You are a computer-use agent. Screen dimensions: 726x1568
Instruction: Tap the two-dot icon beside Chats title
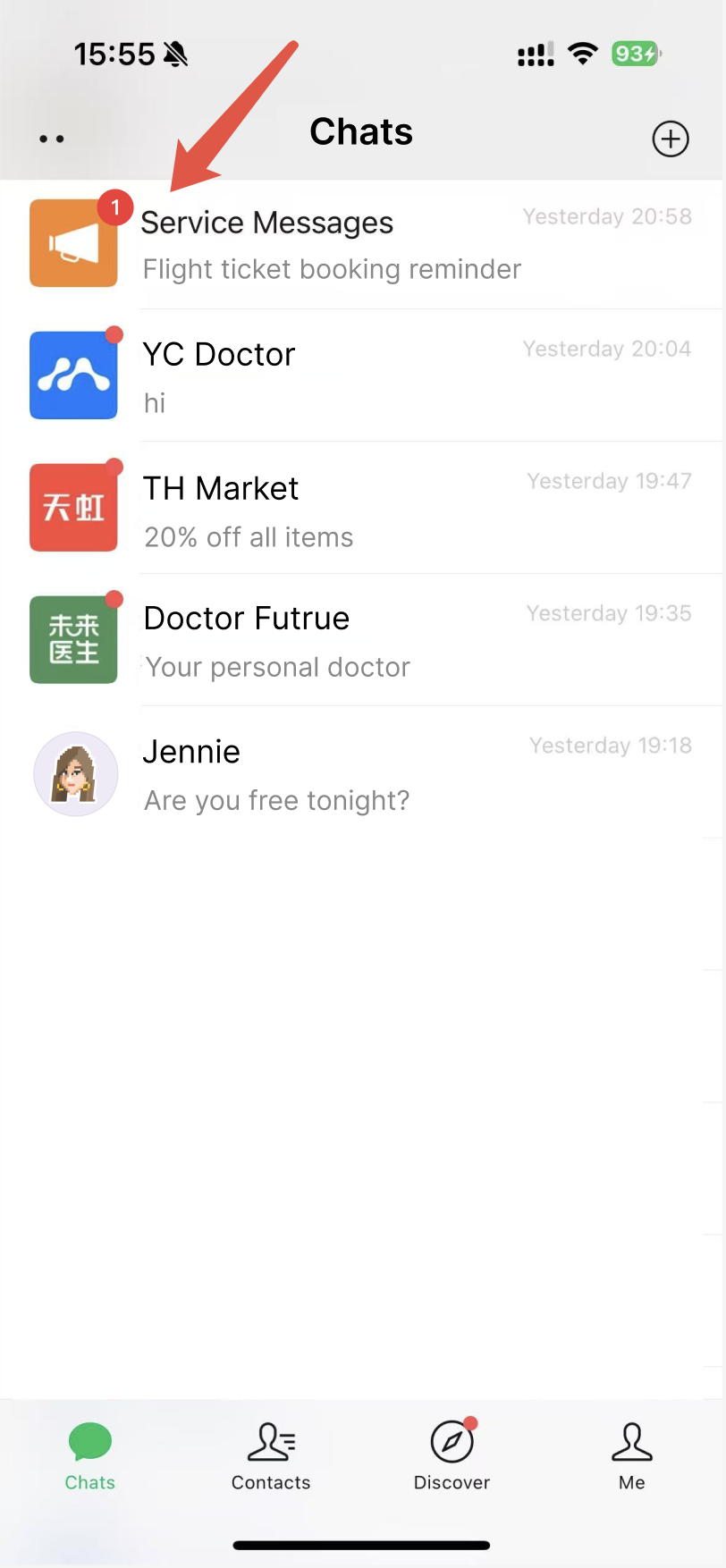pyautogui.click(x=52, y=139)
